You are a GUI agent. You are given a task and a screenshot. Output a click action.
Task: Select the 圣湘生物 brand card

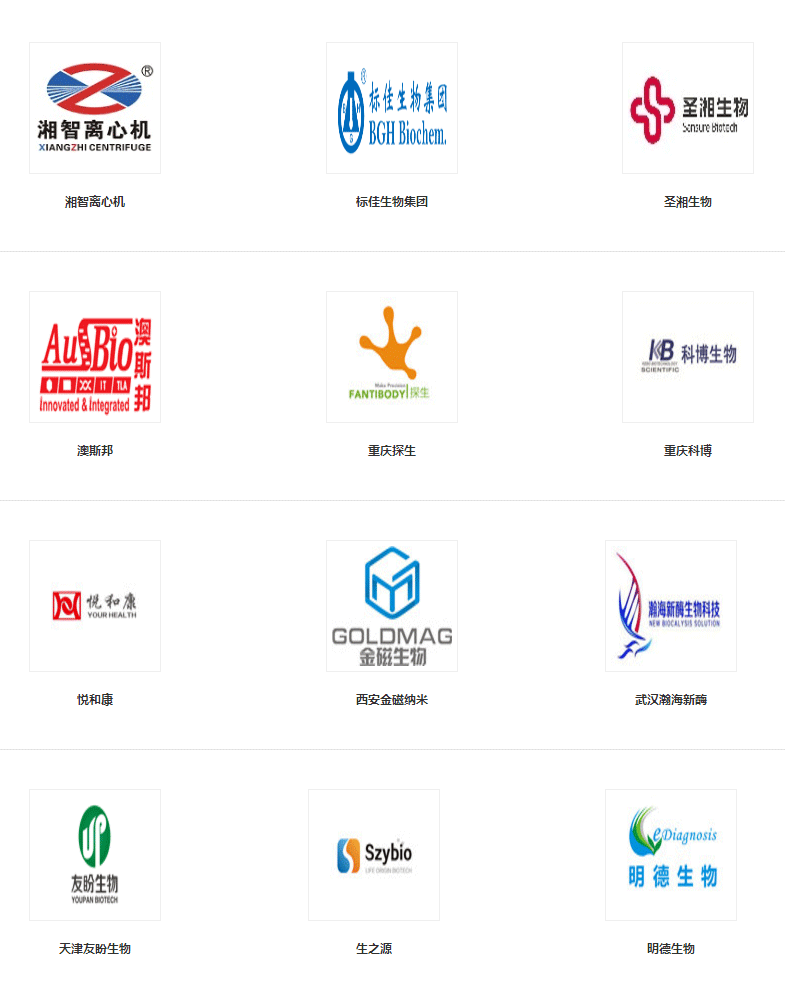coord(687,108)
